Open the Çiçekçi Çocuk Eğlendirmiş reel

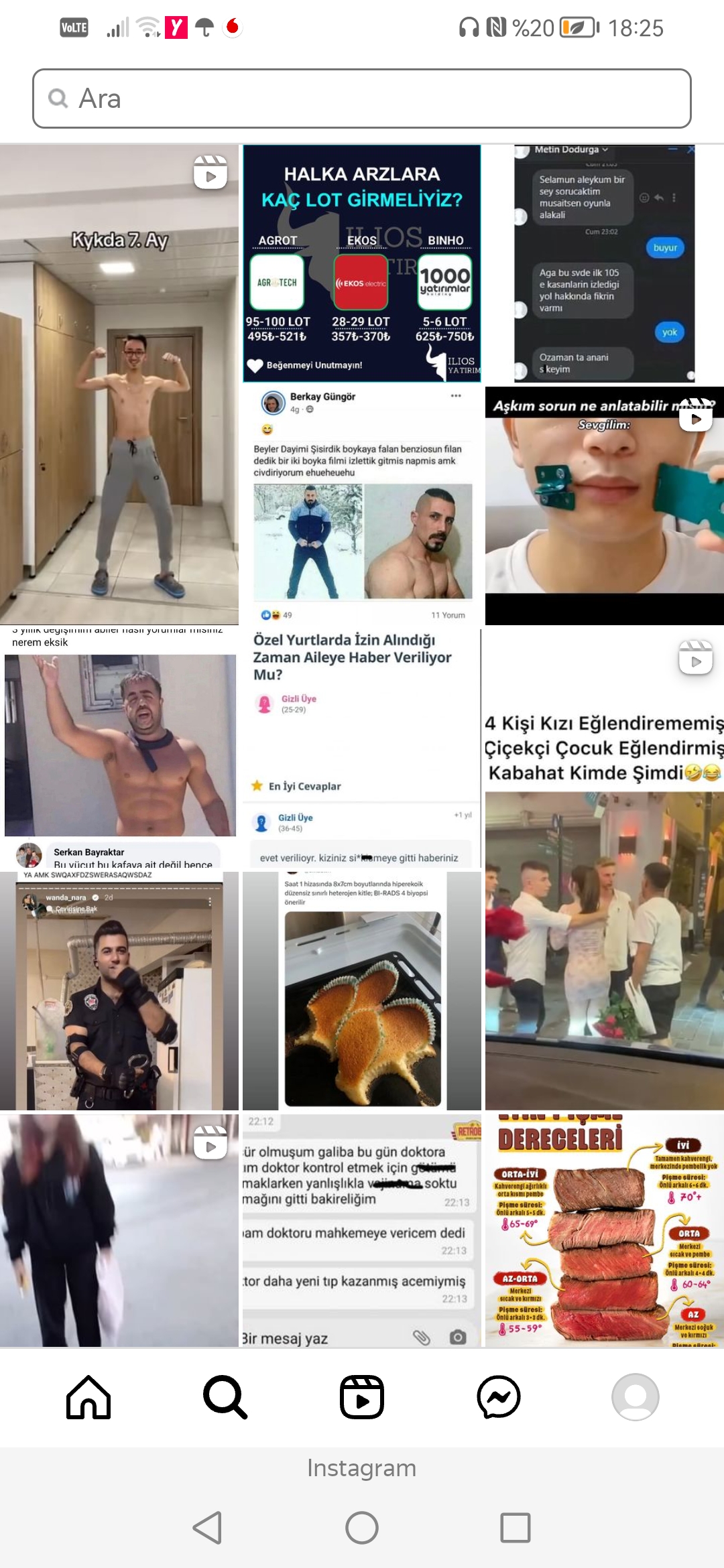(604, 868)
